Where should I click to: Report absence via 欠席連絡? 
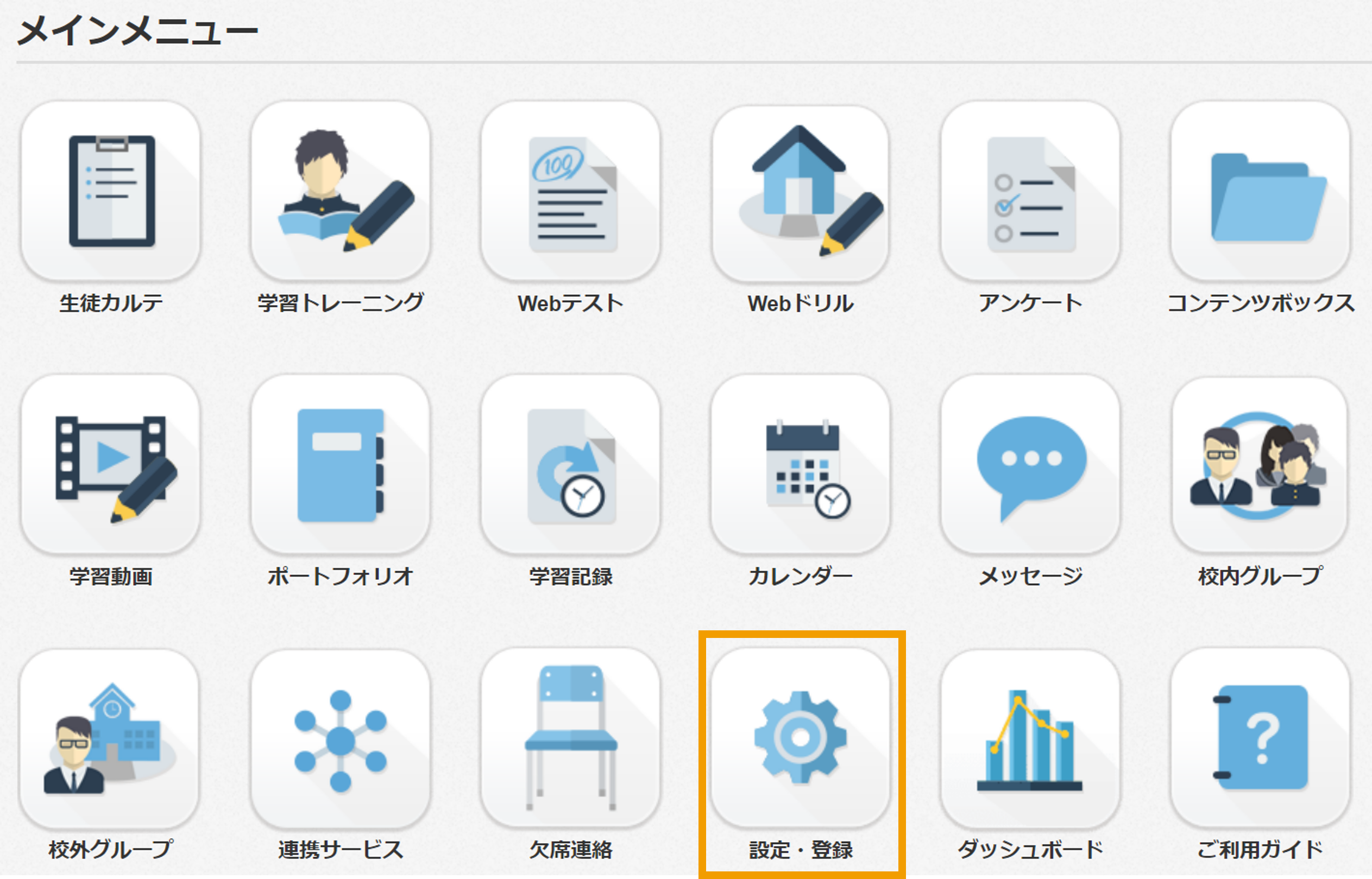pyautogui.click(x=570, y=737)
